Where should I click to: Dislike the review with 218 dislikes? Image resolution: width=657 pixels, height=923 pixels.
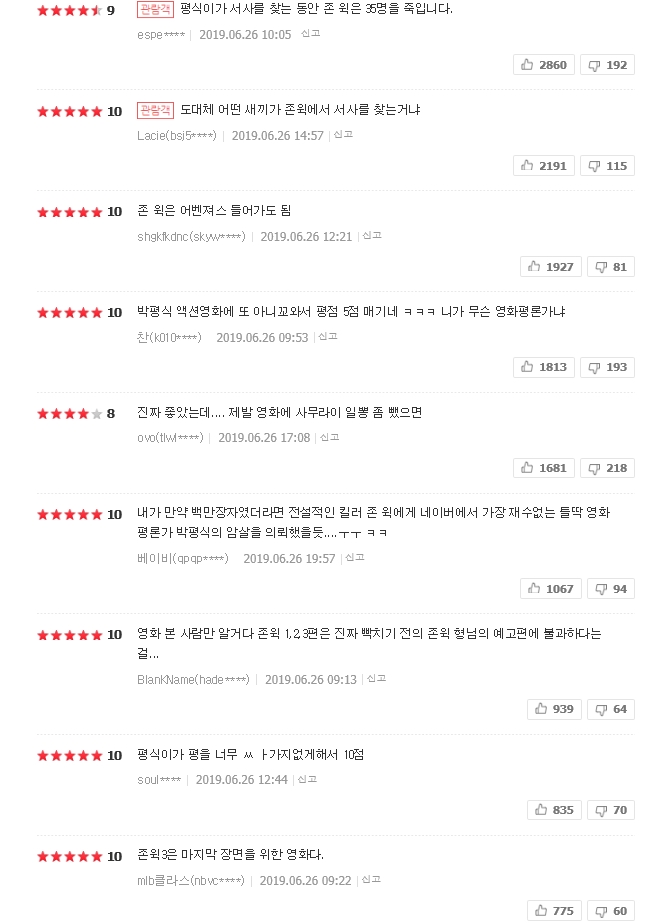pos(608,468)
